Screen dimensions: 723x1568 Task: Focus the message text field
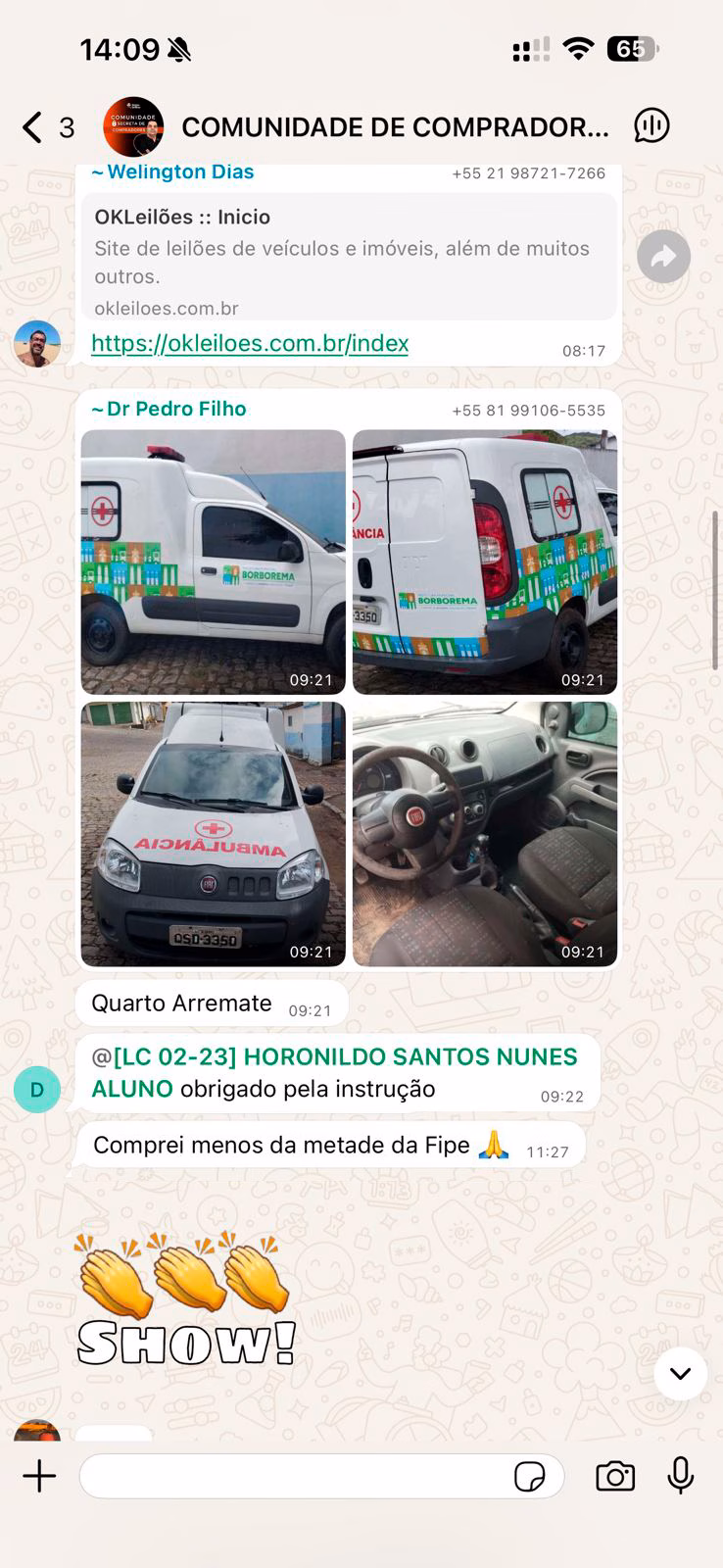point(294,1476)
